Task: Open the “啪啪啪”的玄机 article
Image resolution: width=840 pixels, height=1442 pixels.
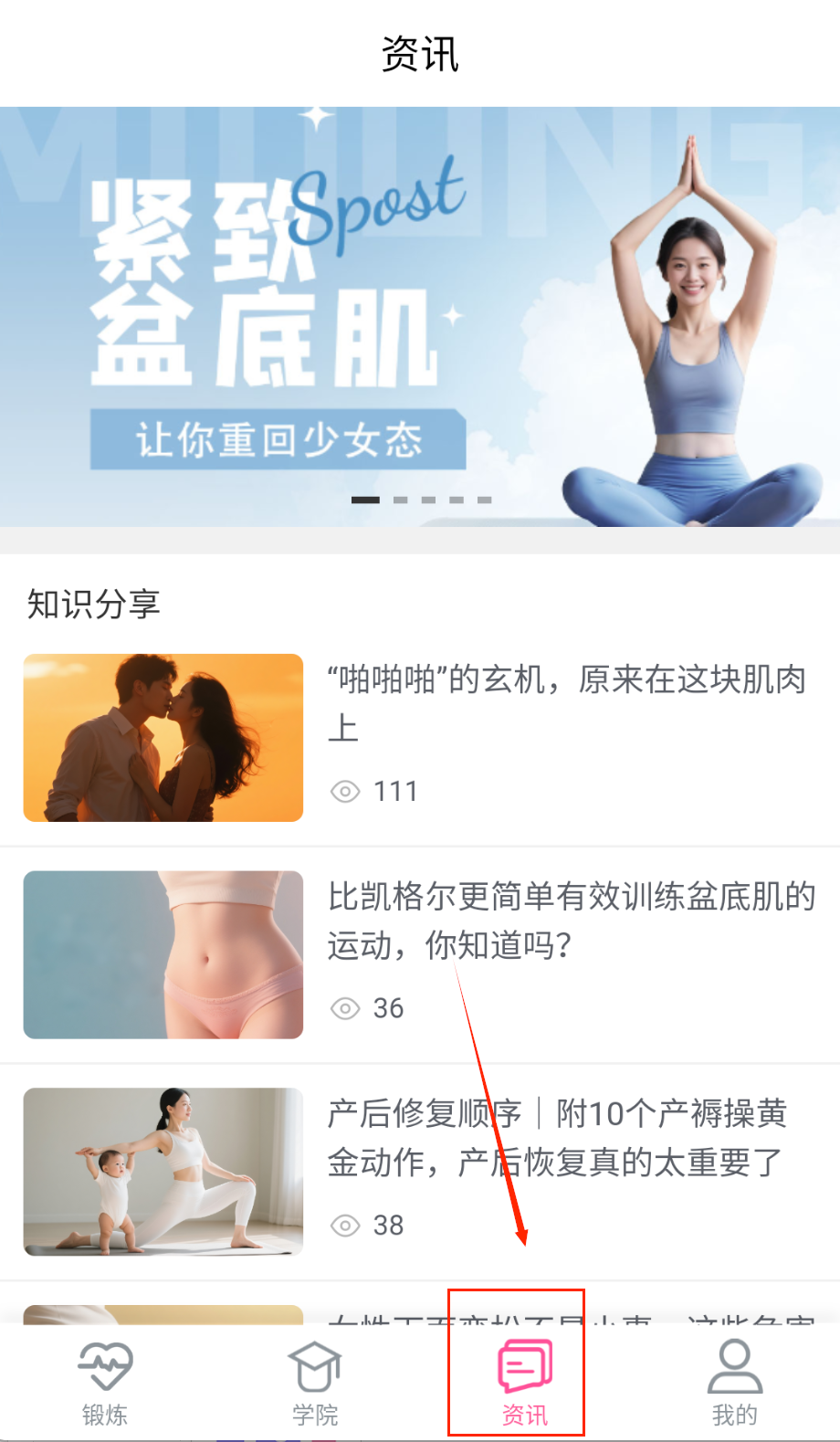Action: tap(566, 703)
